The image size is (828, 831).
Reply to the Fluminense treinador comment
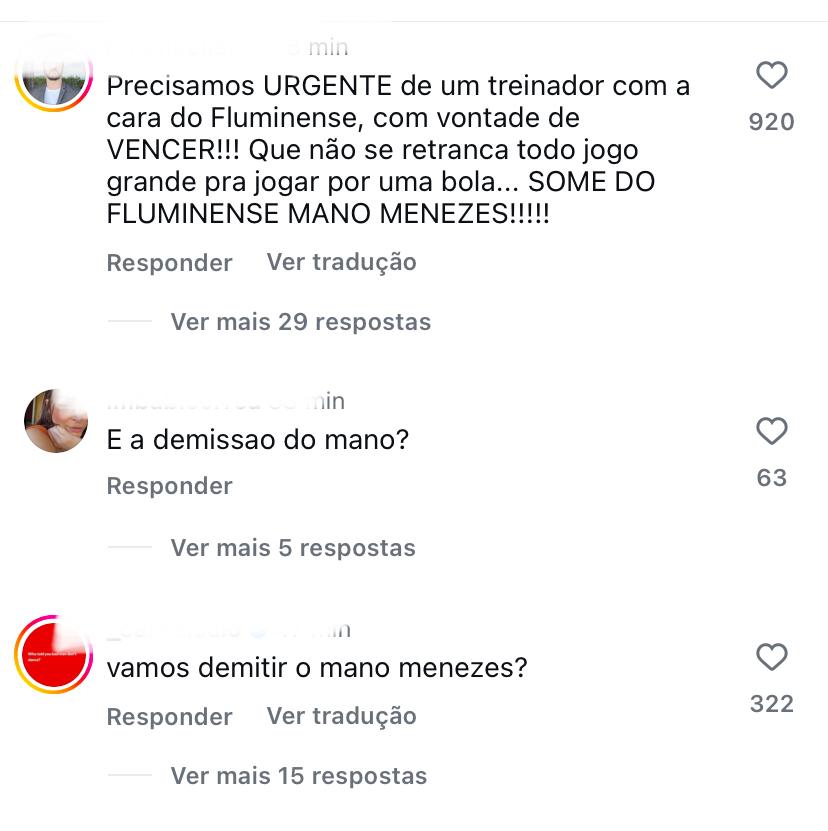click(x=169, y=263)
